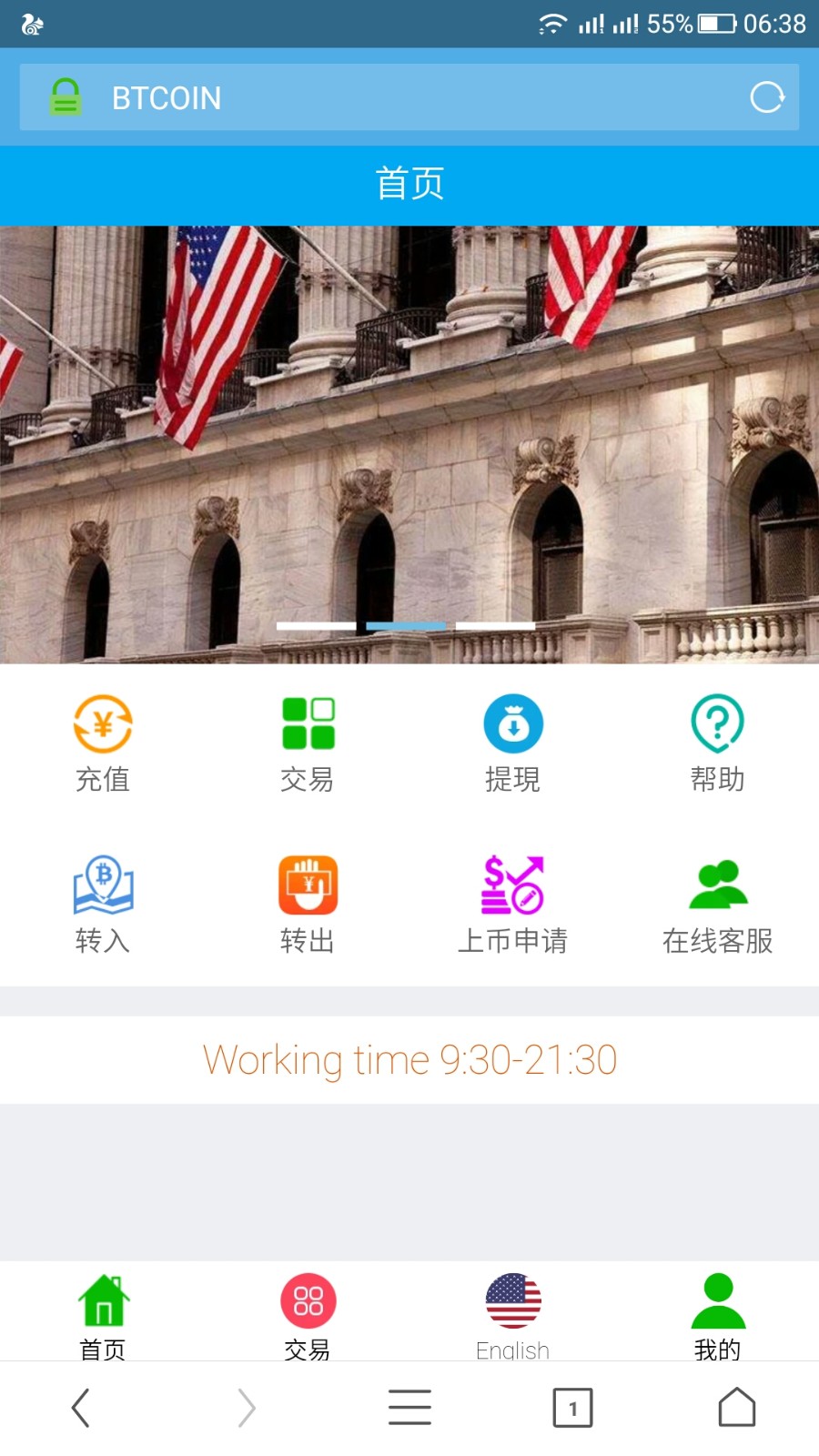Select the green padlock security icon
The height and width of the screenshot is (1456, 819).
coord(66,97)
